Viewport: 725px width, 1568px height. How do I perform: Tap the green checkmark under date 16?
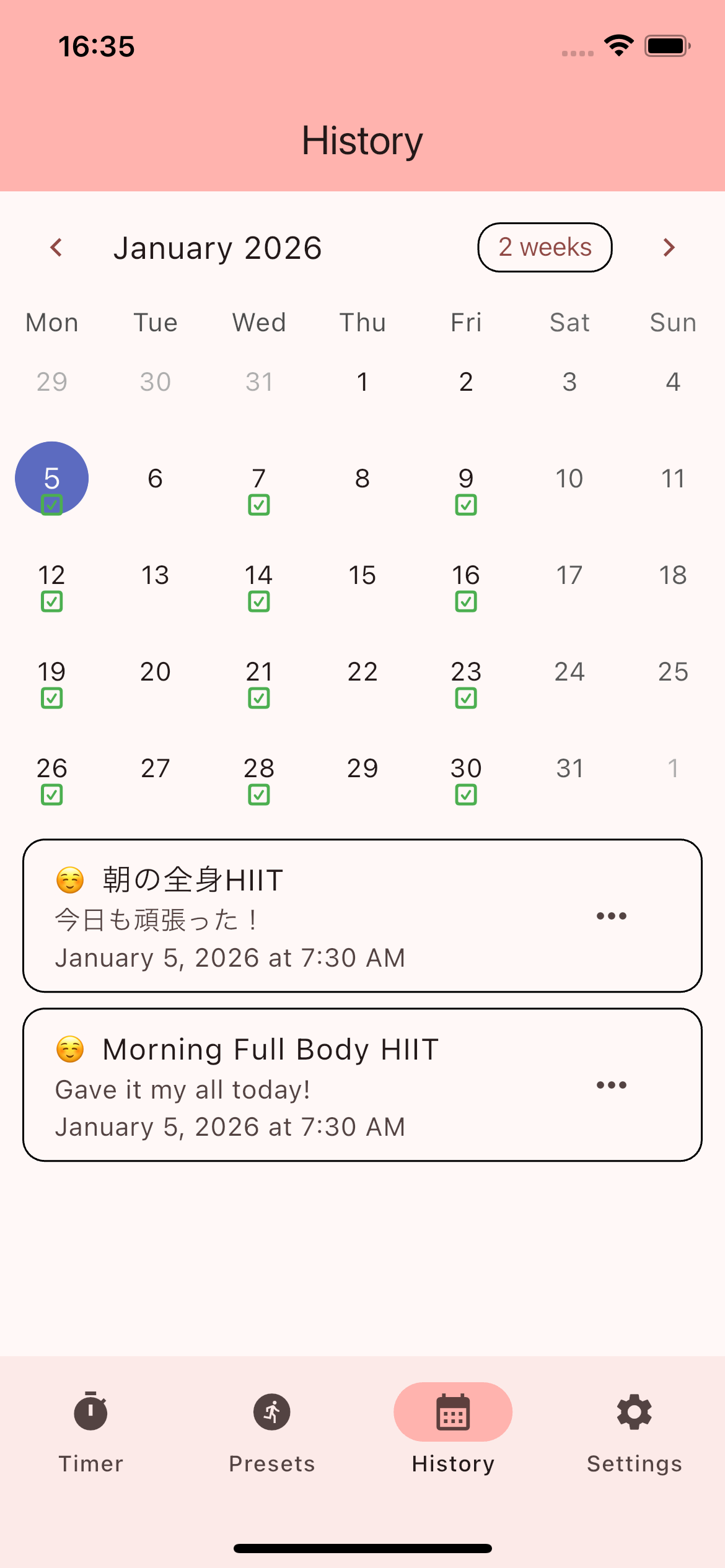(466, 601)
